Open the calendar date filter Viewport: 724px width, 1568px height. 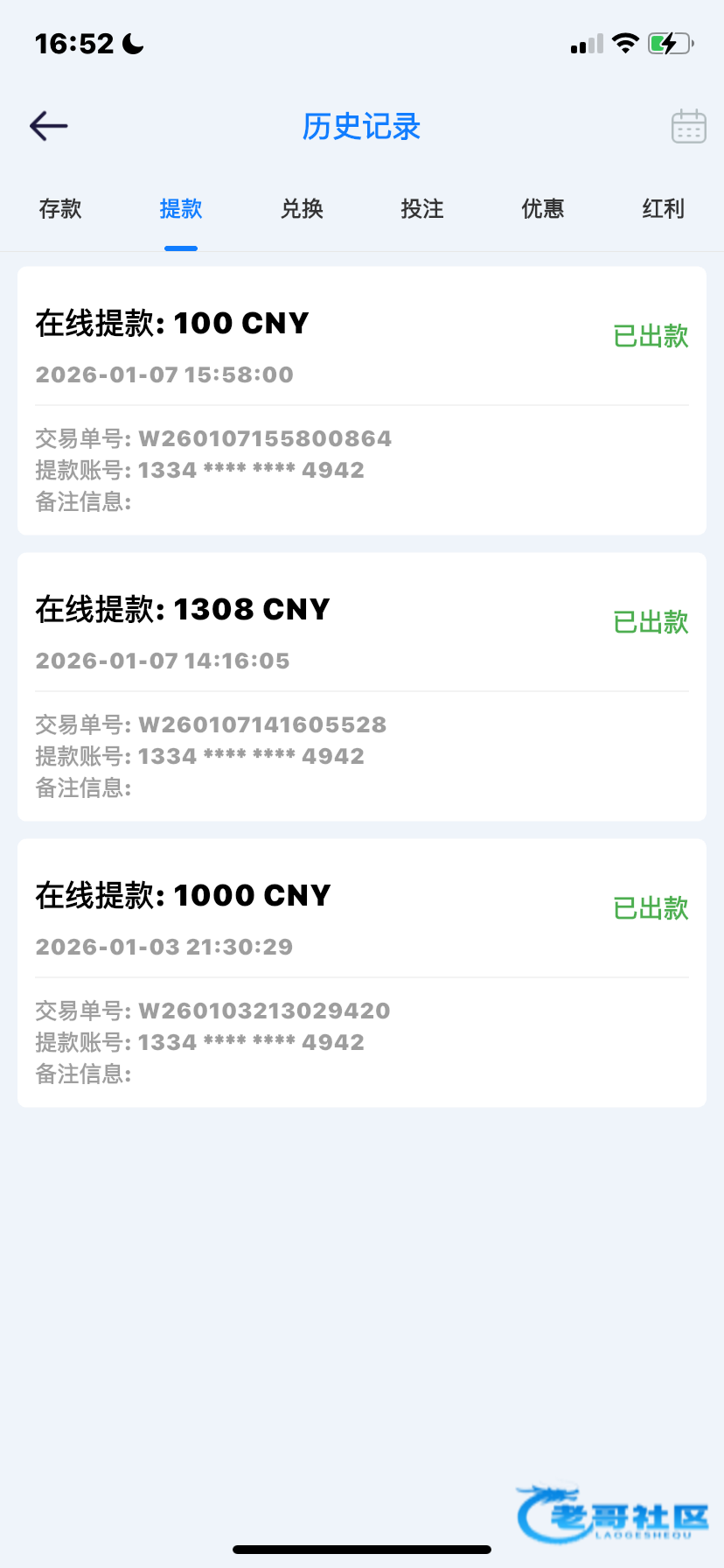point(688,127)
